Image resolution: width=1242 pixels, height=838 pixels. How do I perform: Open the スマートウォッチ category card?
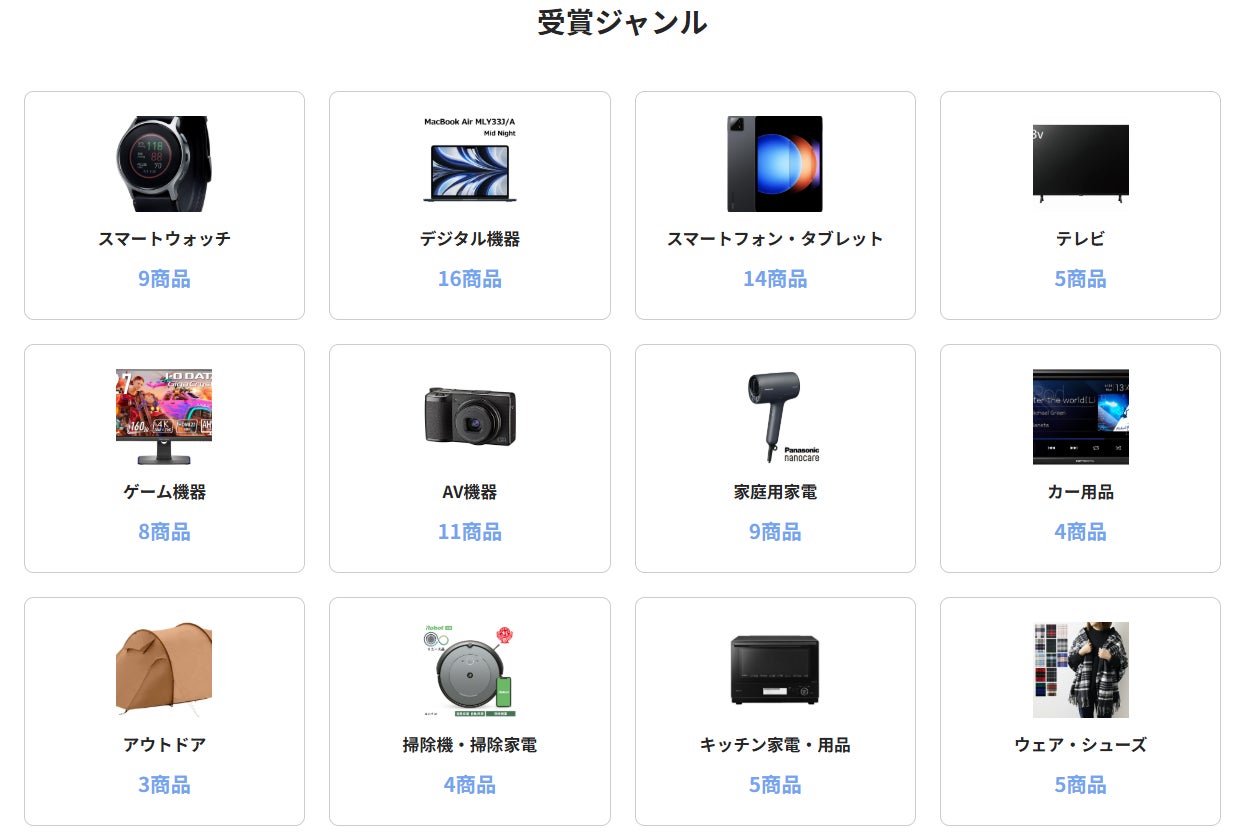point(164,206)
